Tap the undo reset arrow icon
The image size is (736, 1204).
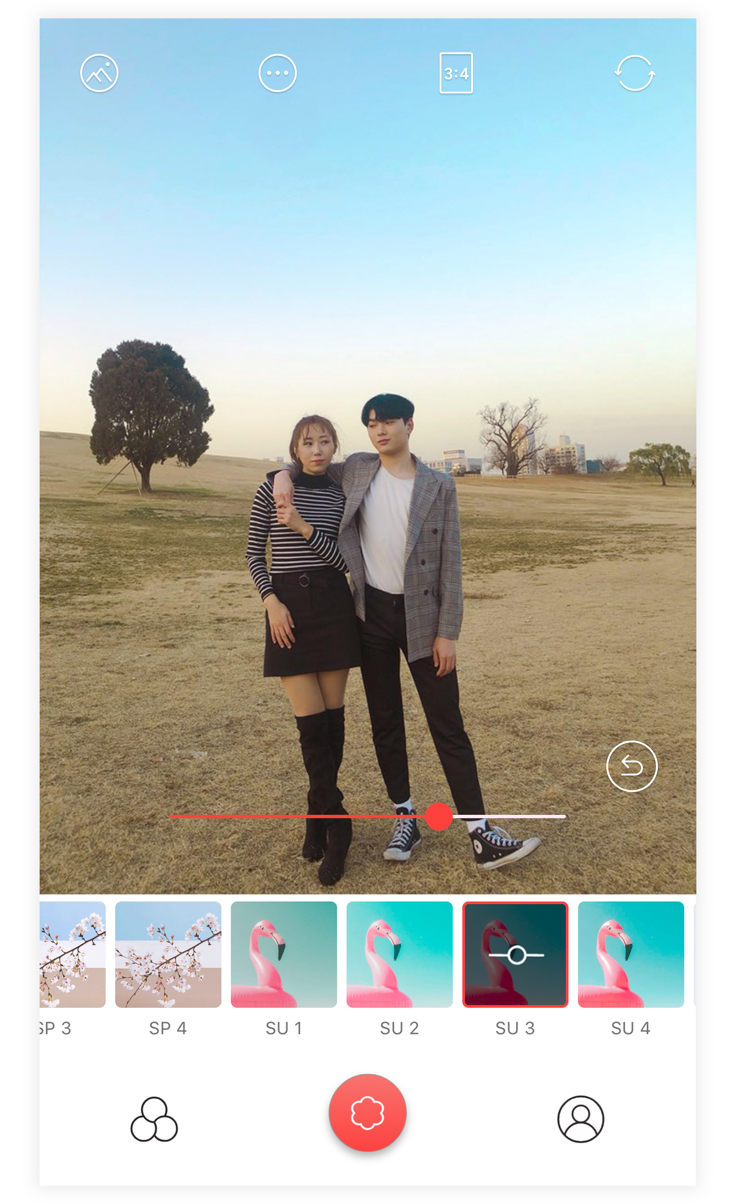[x=631, y=767]
